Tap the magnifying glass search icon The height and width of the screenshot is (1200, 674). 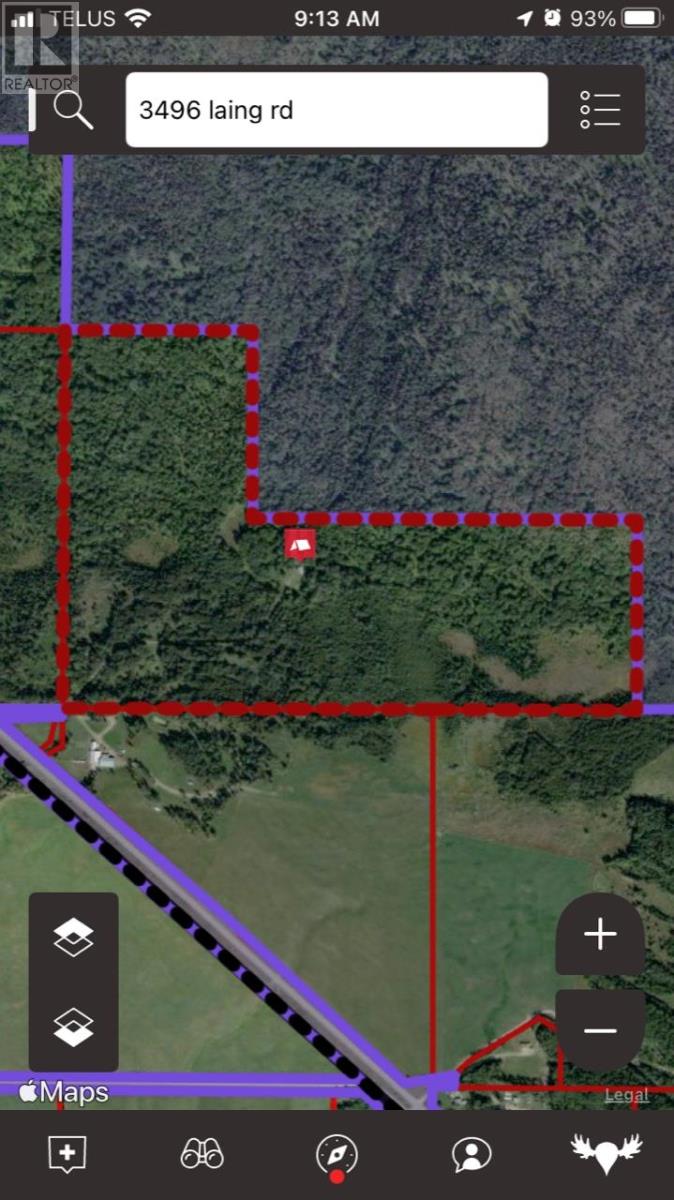tap(72, 110)
